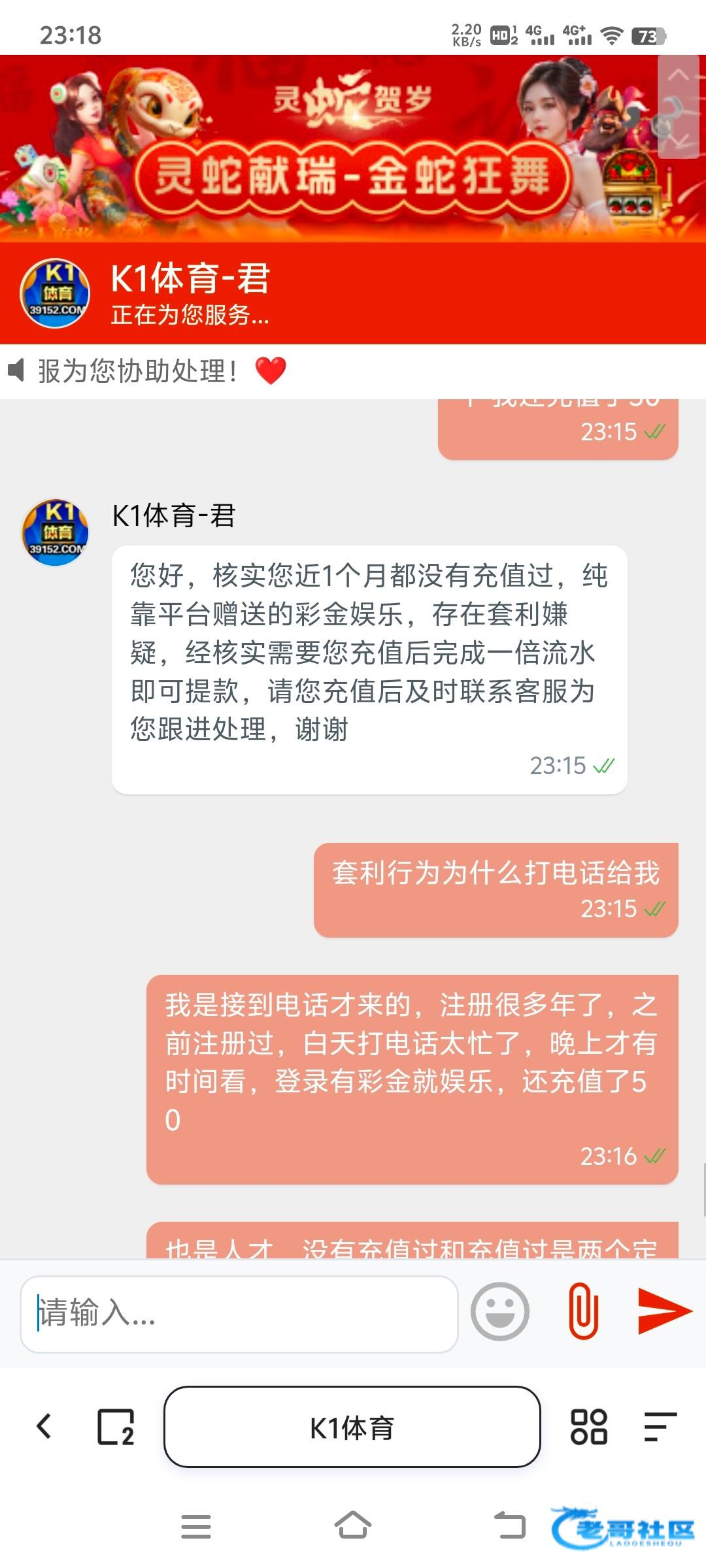Open the browser's three-line menu
Viewport: 706px width, 1568px height.
click(x=660, y=1426)
